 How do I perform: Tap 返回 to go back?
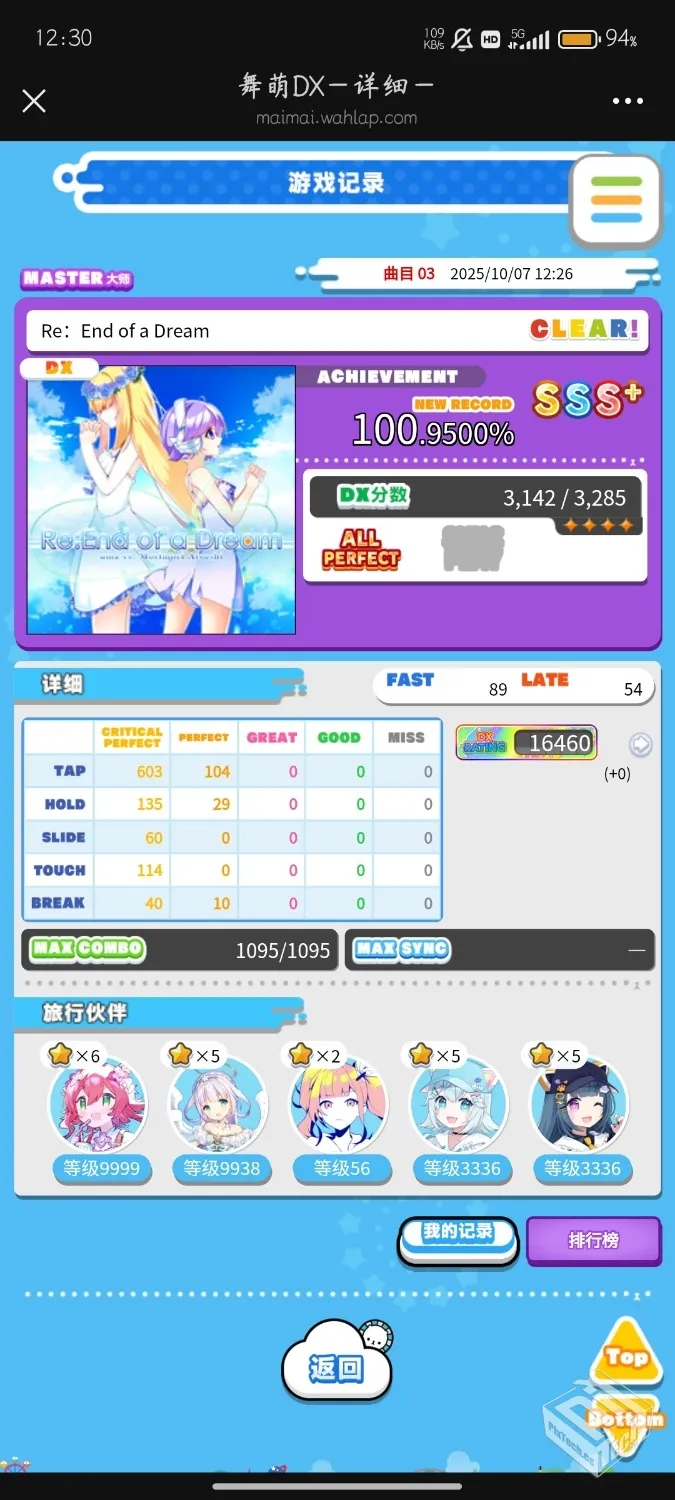(336, 1368)
